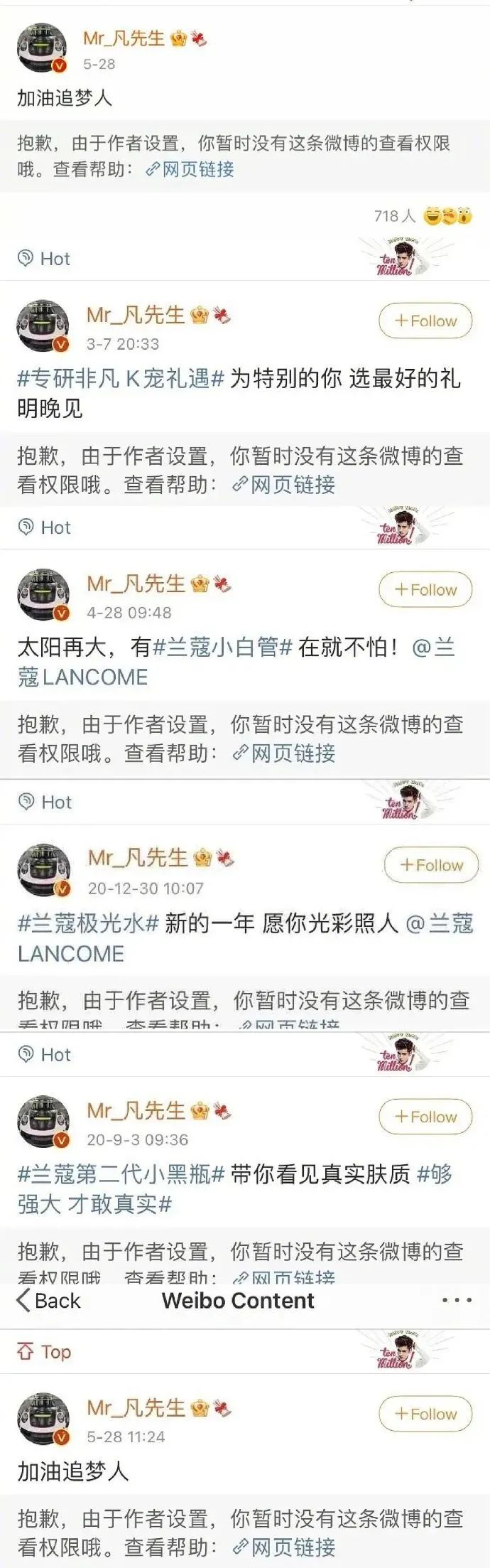The image size is (490, 1568).
Task: Open Mr_凡先生 profile name on 4-28 post
Action: [136, 584]
